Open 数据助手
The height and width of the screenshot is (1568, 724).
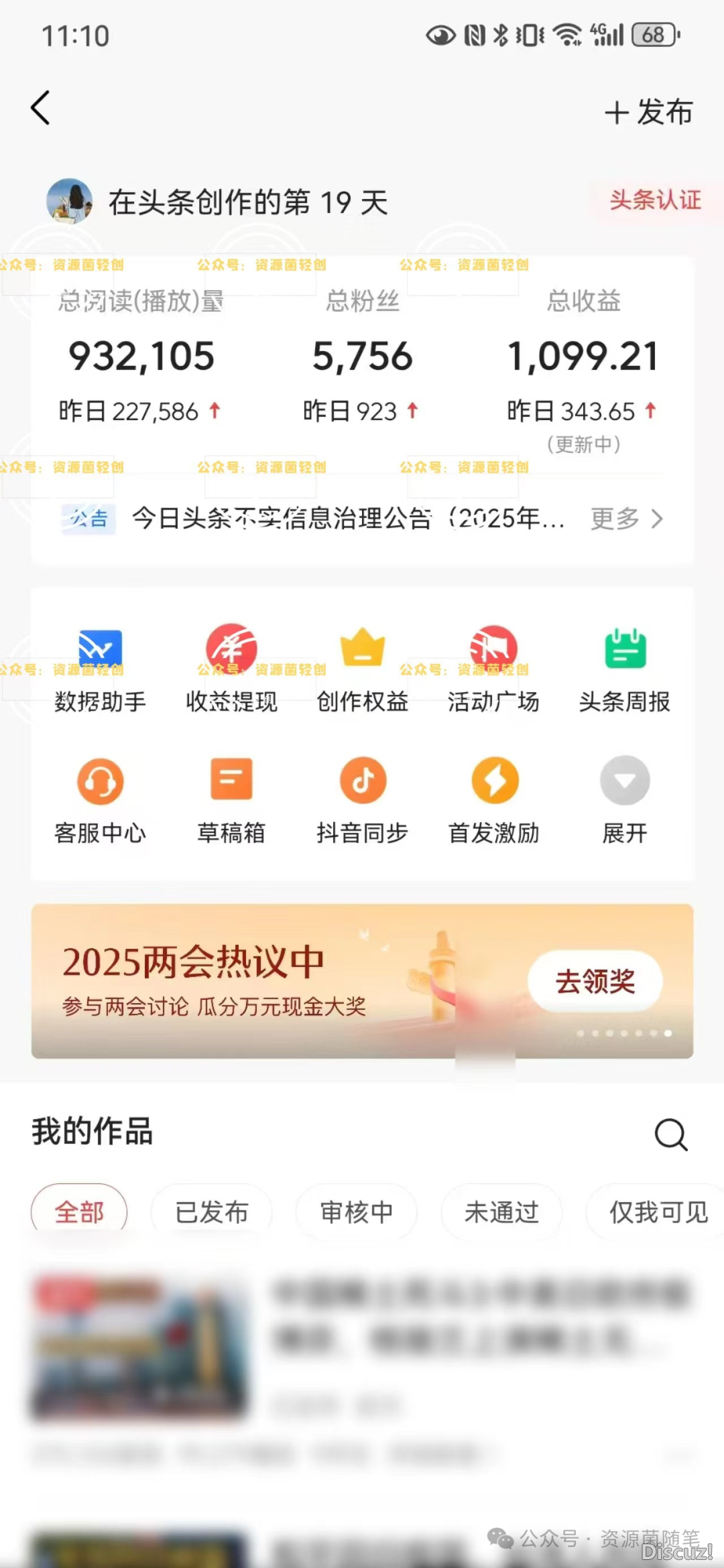(100, 669)
